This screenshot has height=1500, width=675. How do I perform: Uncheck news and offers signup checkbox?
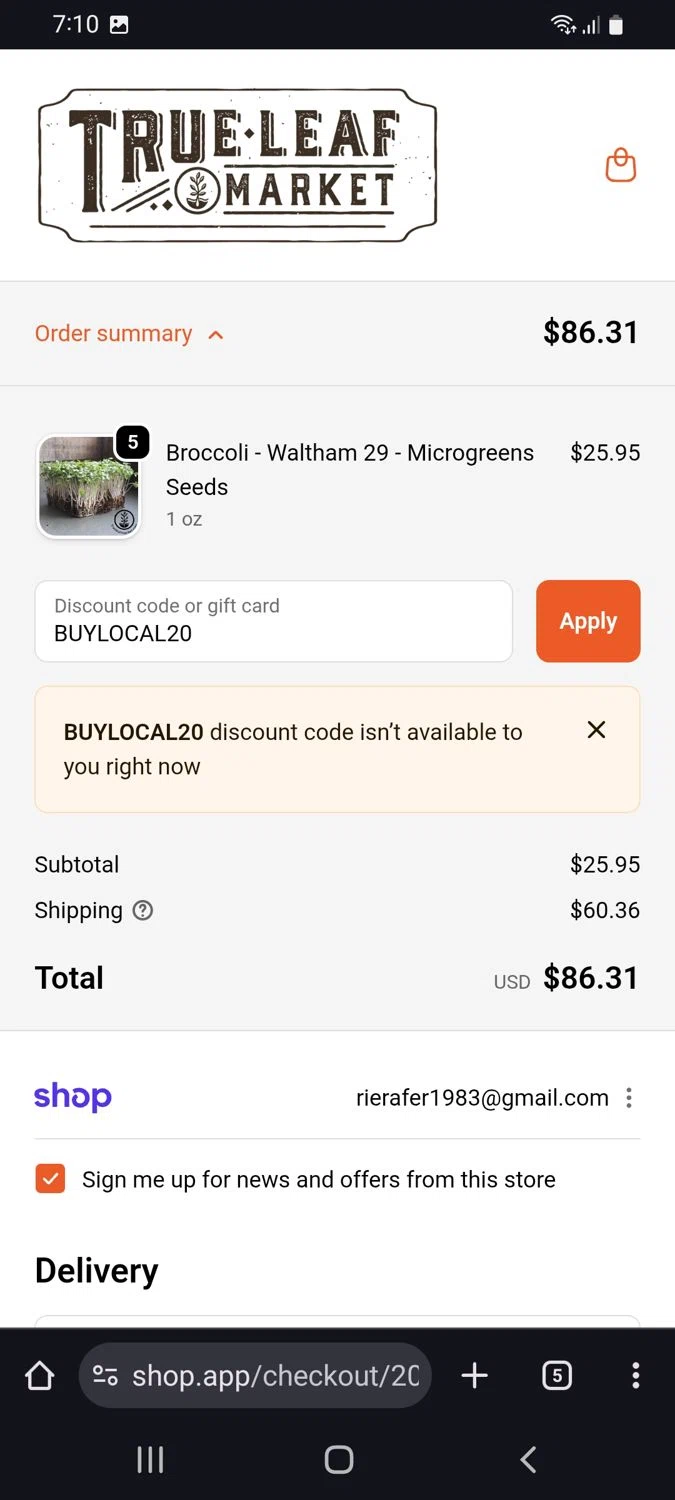click(x=50, y=1179)
